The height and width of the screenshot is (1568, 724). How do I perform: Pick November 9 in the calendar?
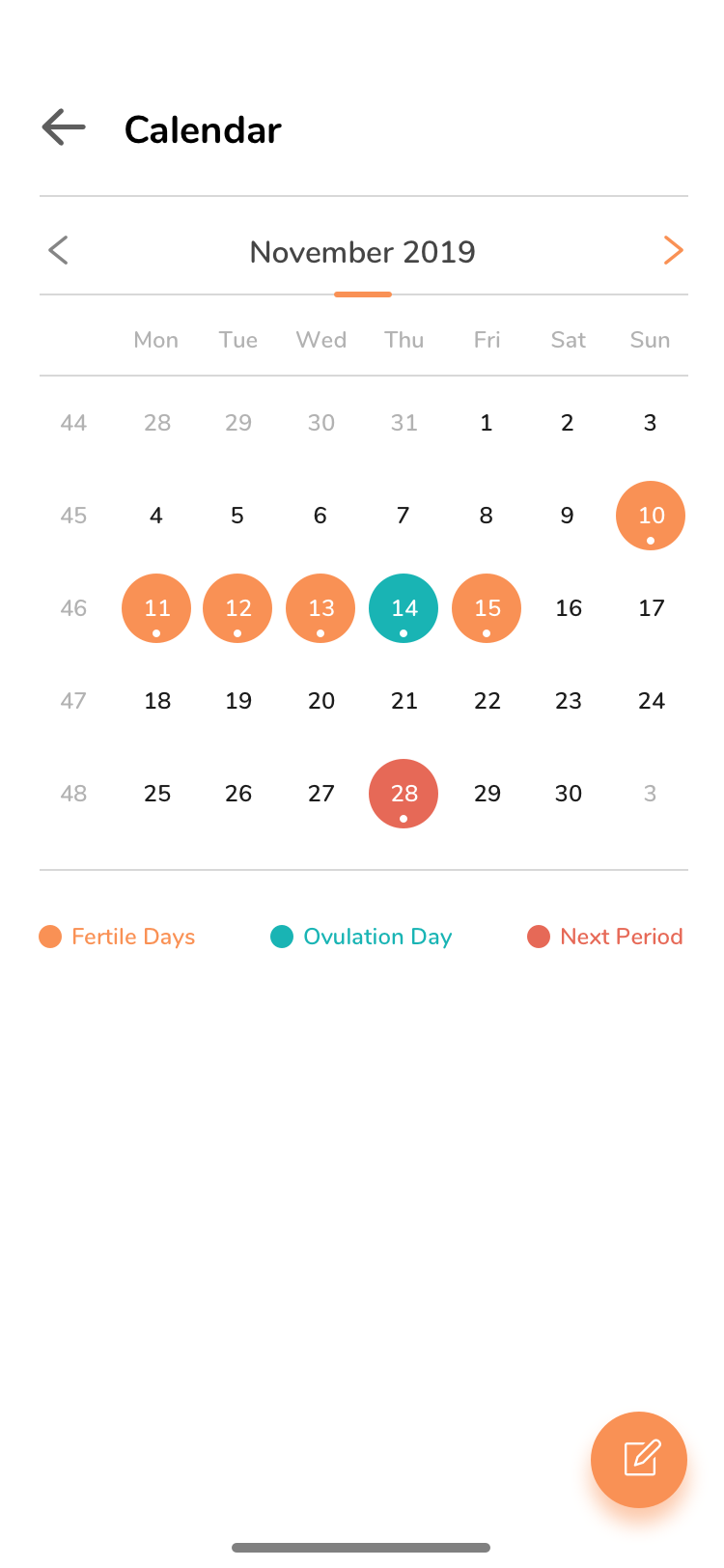point(569,516)
